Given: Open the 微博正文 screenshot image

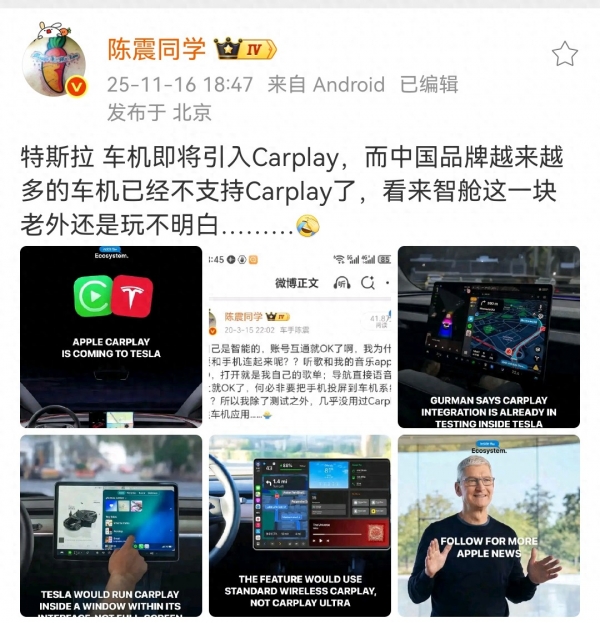Looking at the screenshot, I should (x=299, y=336).
